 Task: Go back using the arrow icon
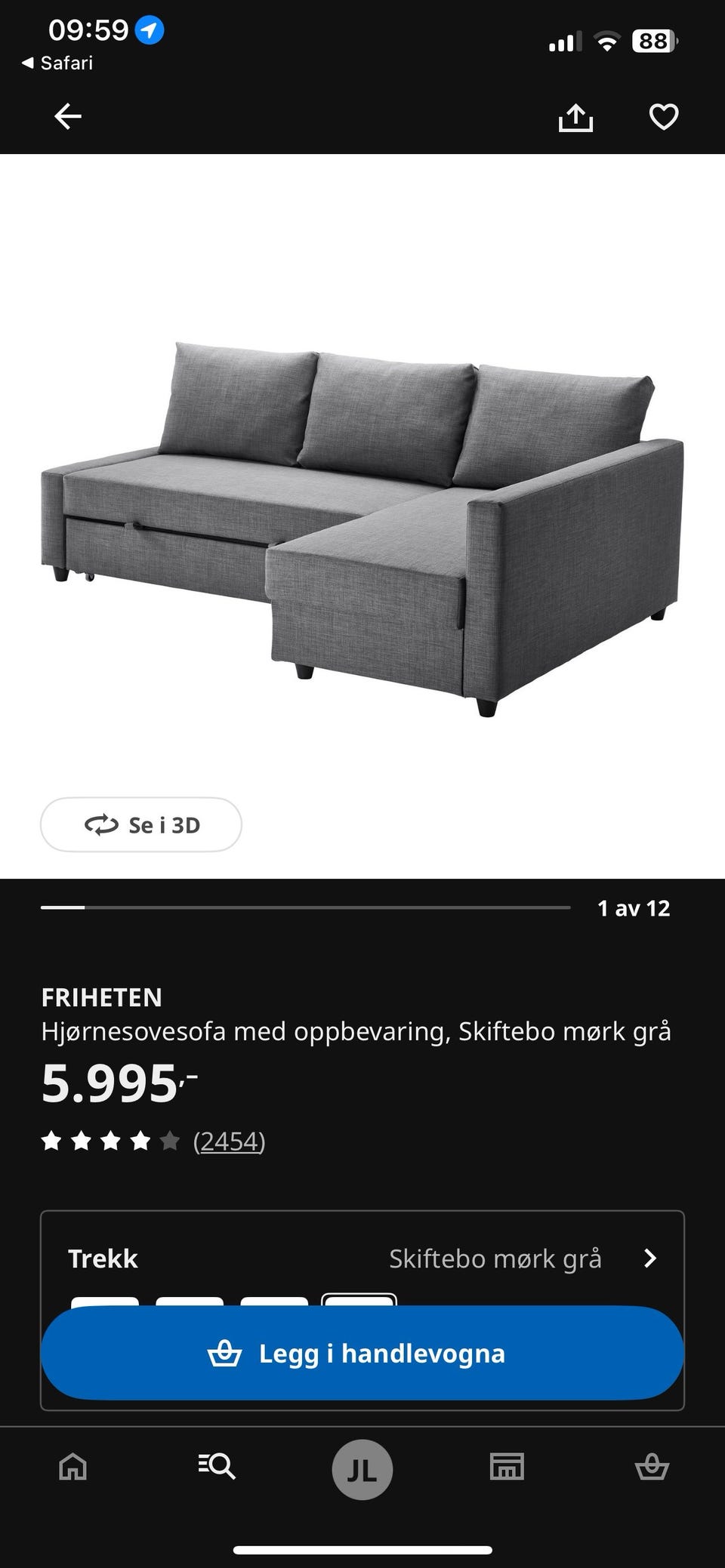(66, 117)
